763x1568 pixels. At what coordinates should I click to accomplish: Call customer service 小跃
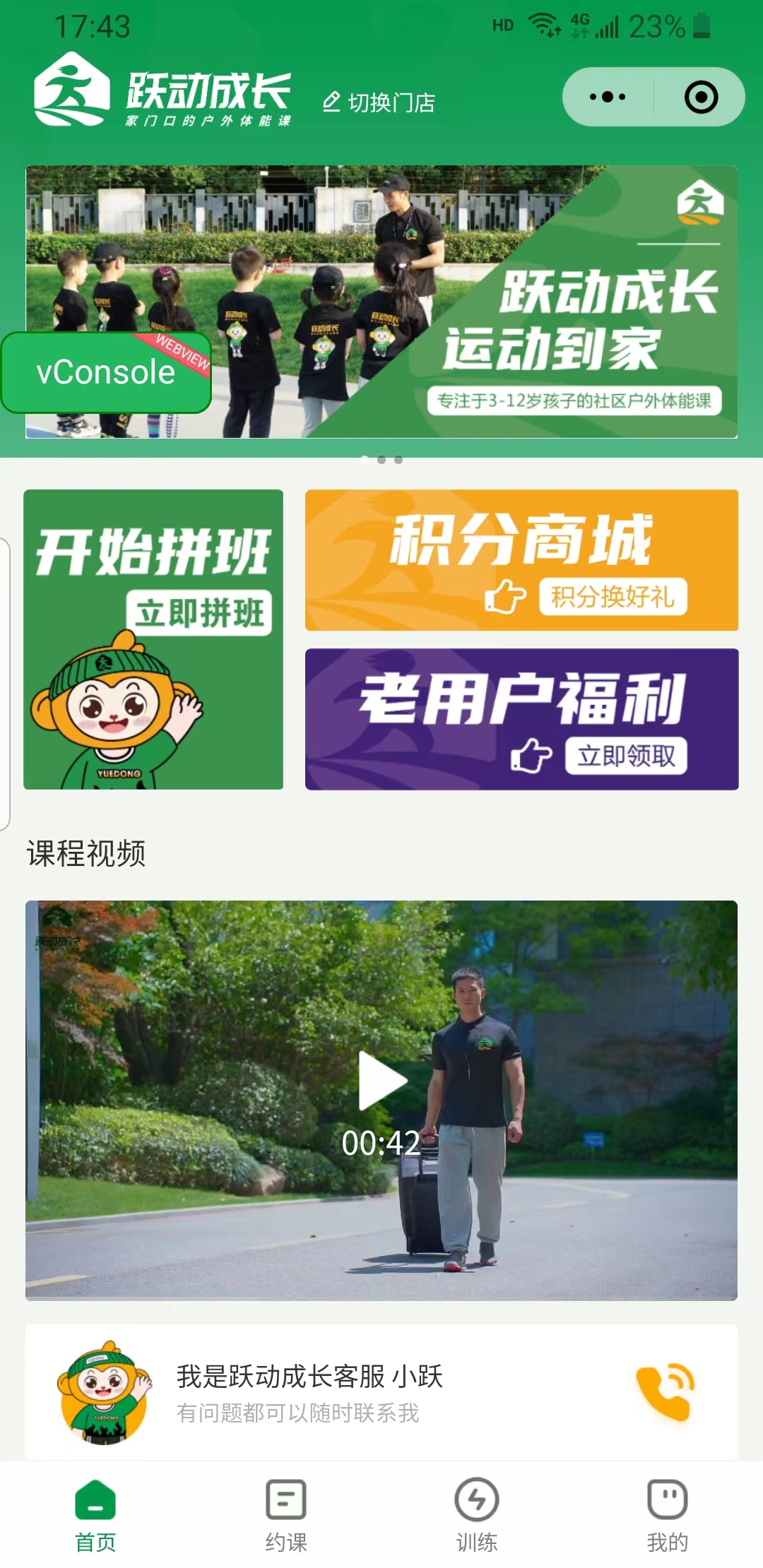pyautogui.click(x=665, y=1391)
